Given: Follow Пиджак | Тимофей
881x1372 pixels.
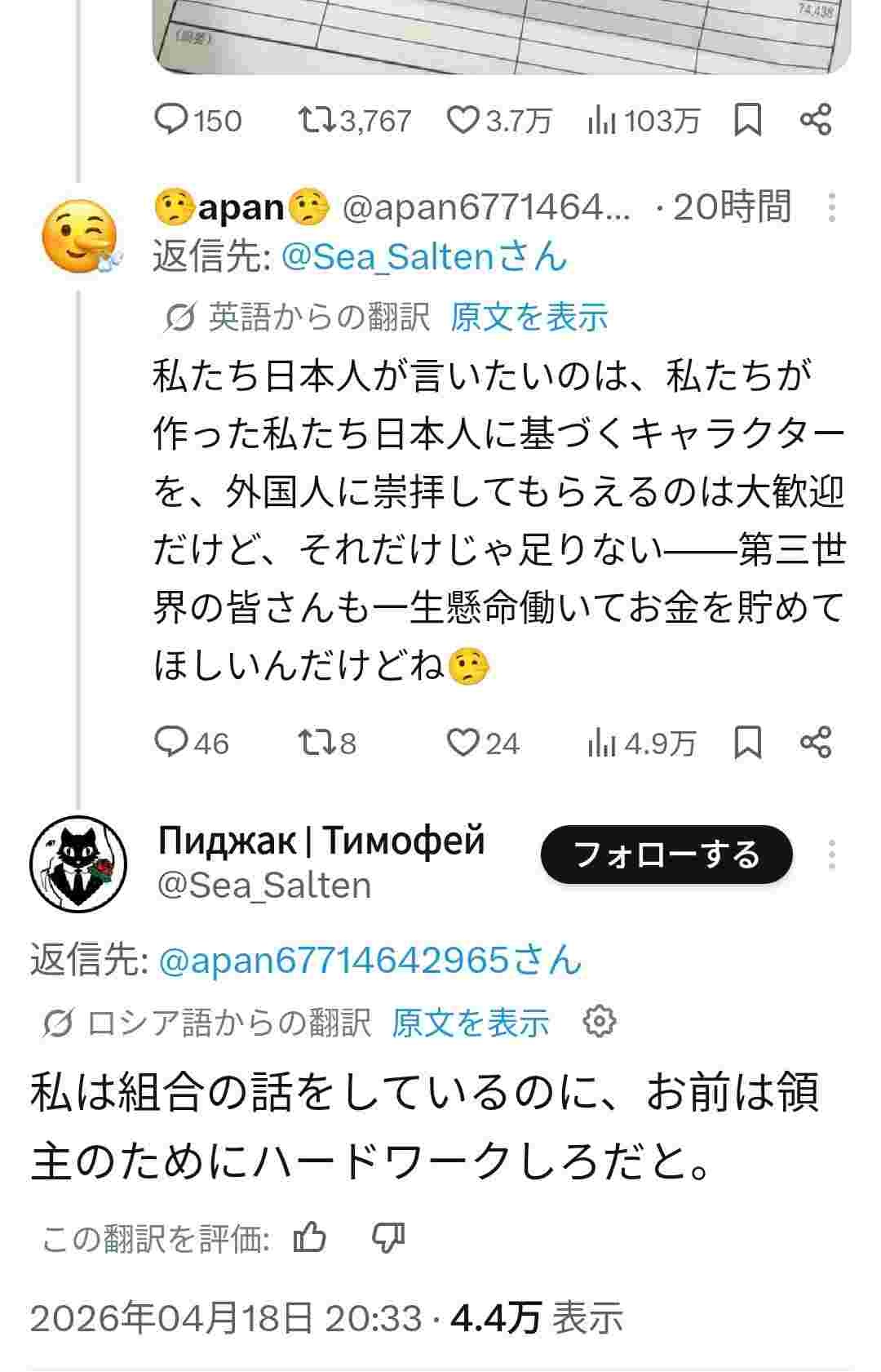Looking at the screenshot, I should click(666, 855).
